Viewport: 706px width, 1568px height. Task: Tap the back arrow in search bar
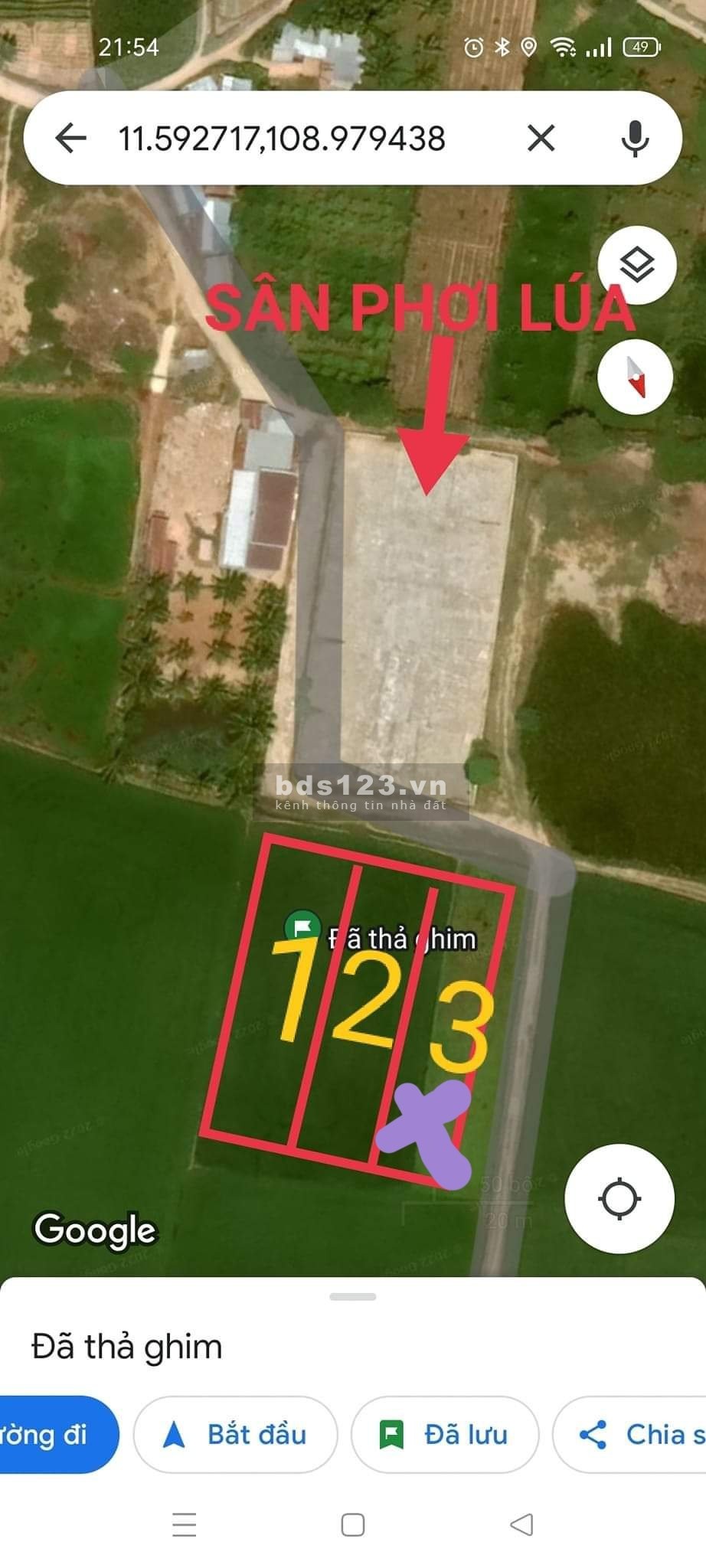pyautogui.click(x=71, y=139)
